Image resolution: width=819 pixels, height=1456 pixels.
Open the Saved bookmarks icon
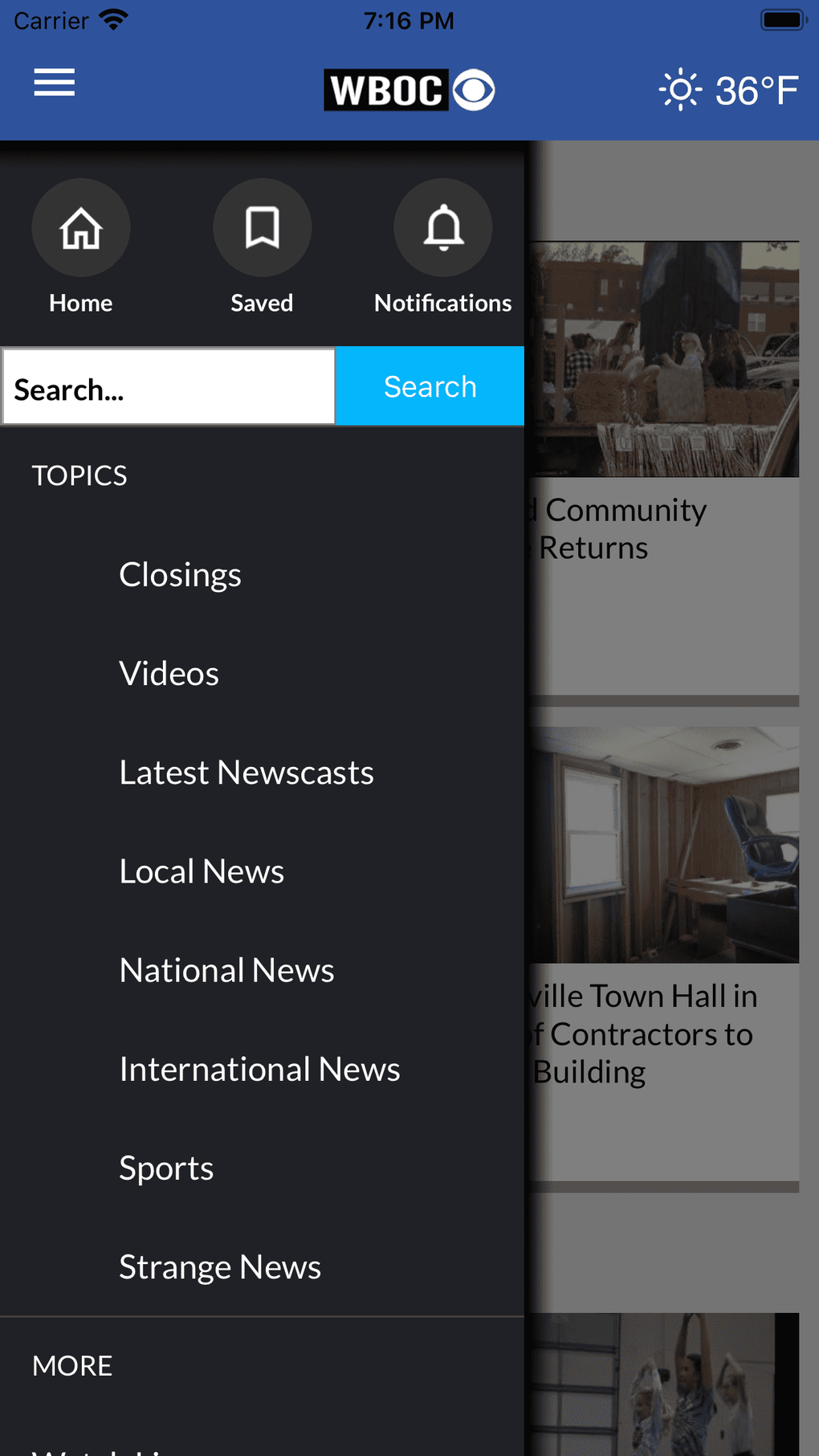click(x=262, y=227)
